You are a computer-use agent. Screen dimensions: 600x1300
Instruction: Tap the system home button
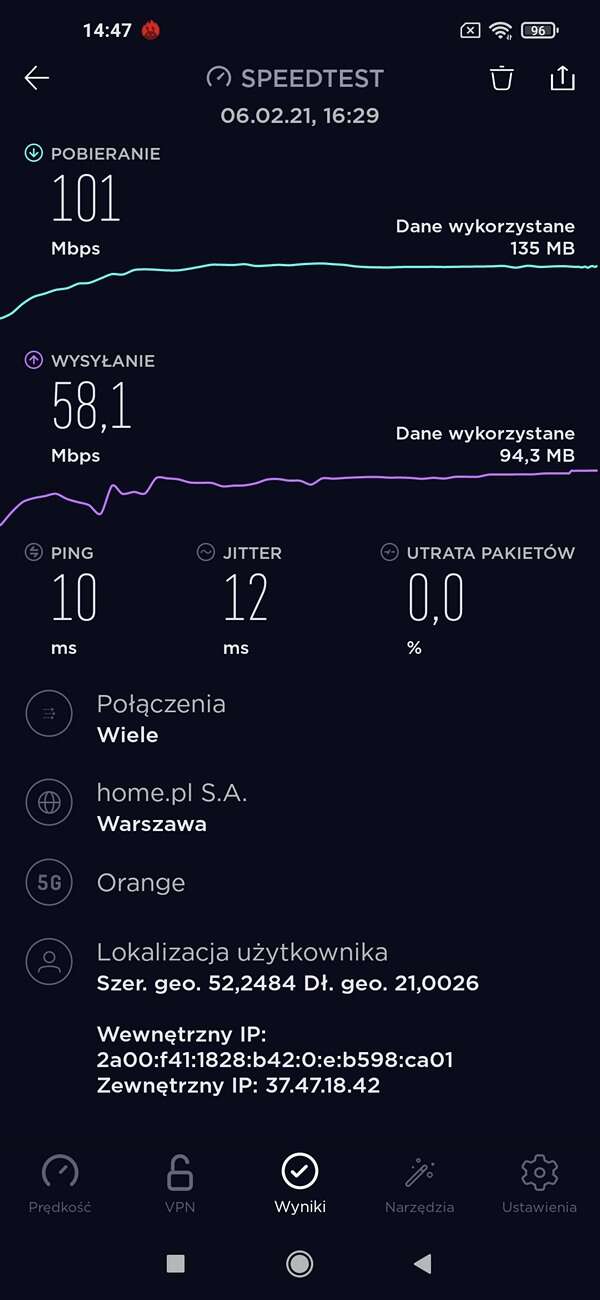click(x=299, y=1264)
